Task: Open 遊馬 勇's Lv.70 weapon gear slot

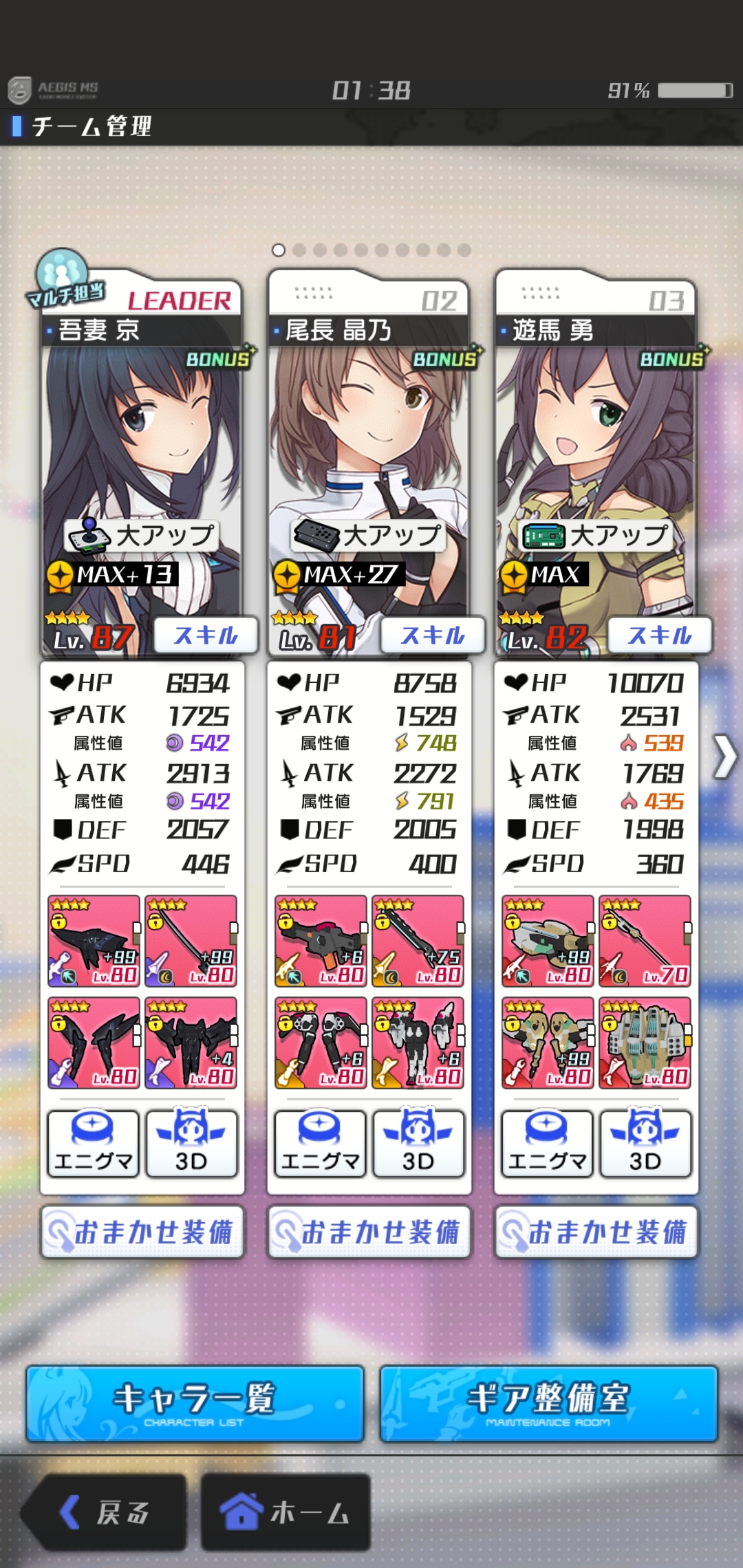Action: coord(645,941)
